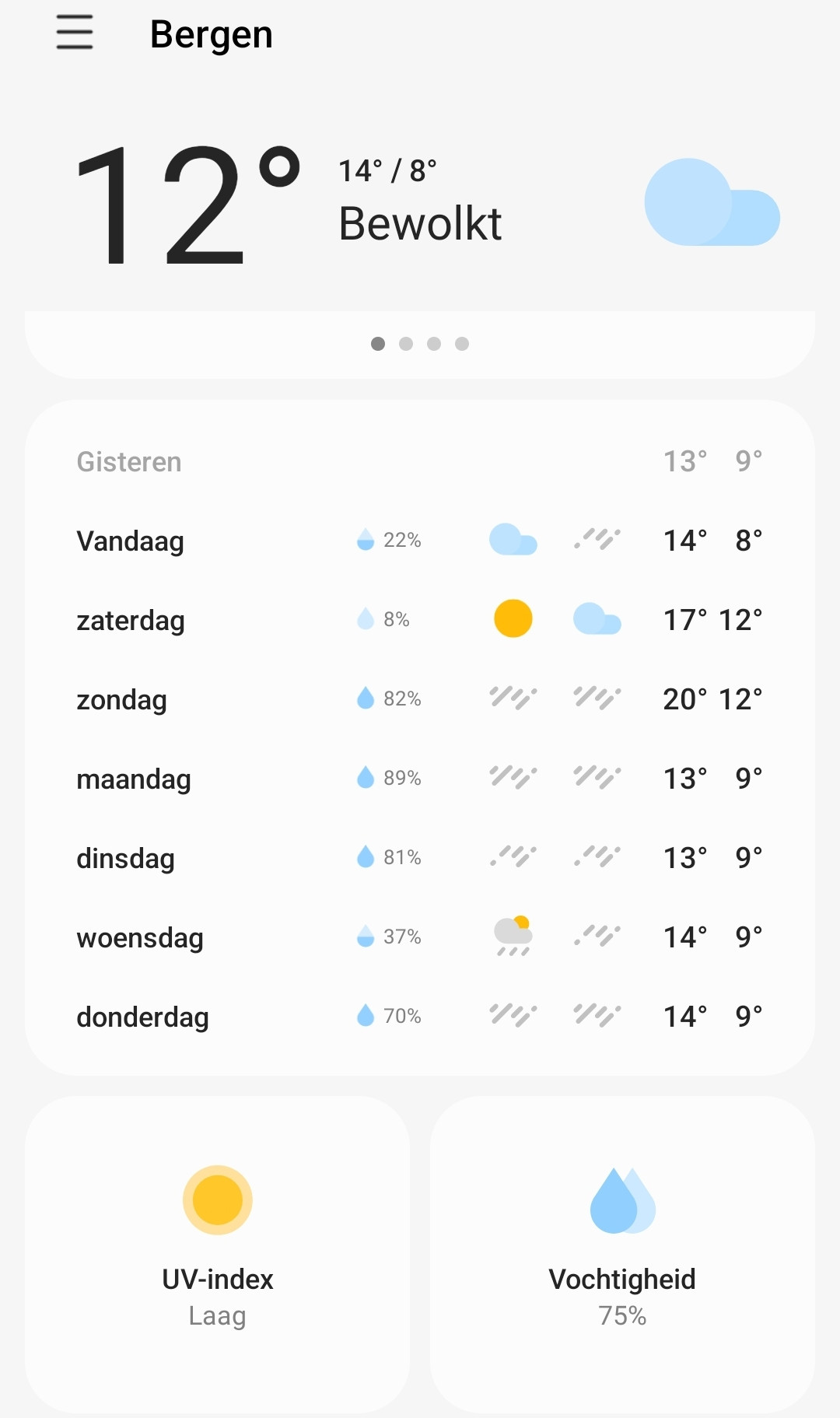Open dinsdag's forecast details
This screenshot has height=1418, width=840.
[420, 858]
